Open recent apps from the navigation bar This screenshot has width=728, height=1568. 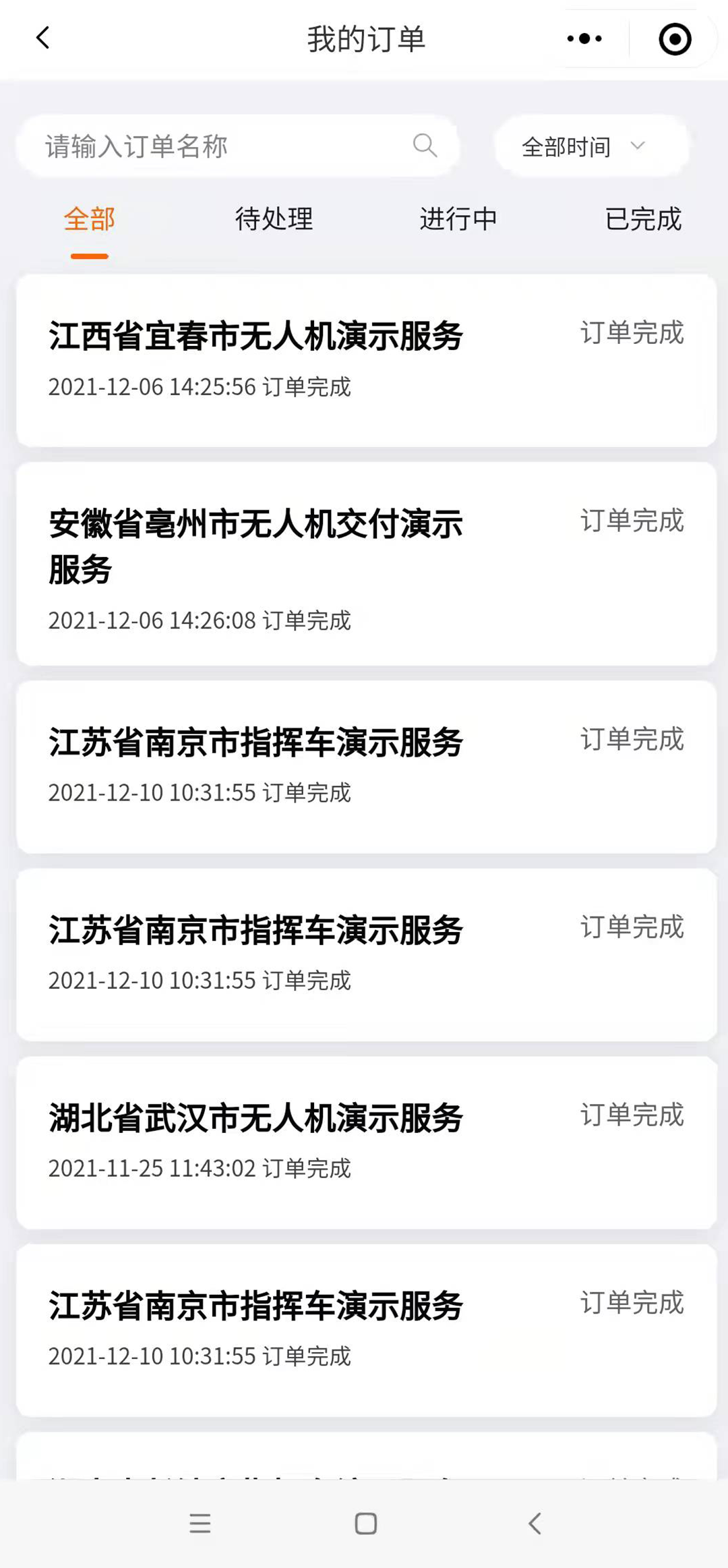pyautogui.click(x=200, y=1523)
